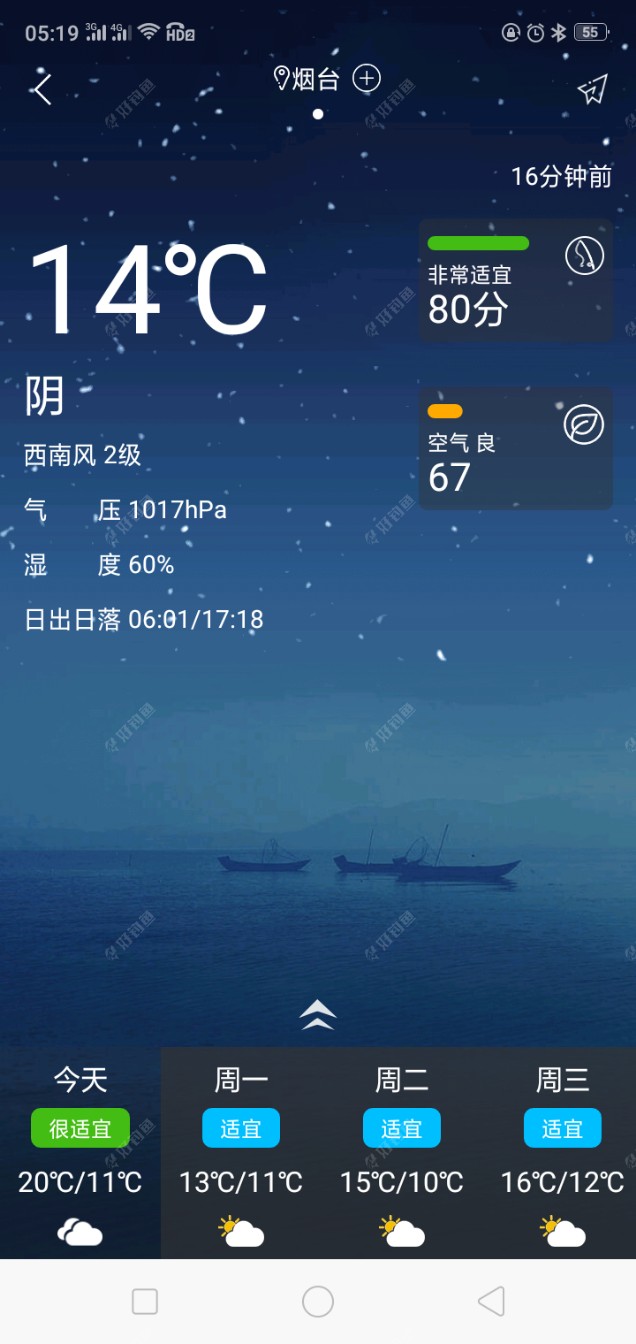View the 周一 forecast
Image resolution: width=636 pixels, height=1344 pixels.
coord(241,1152)
